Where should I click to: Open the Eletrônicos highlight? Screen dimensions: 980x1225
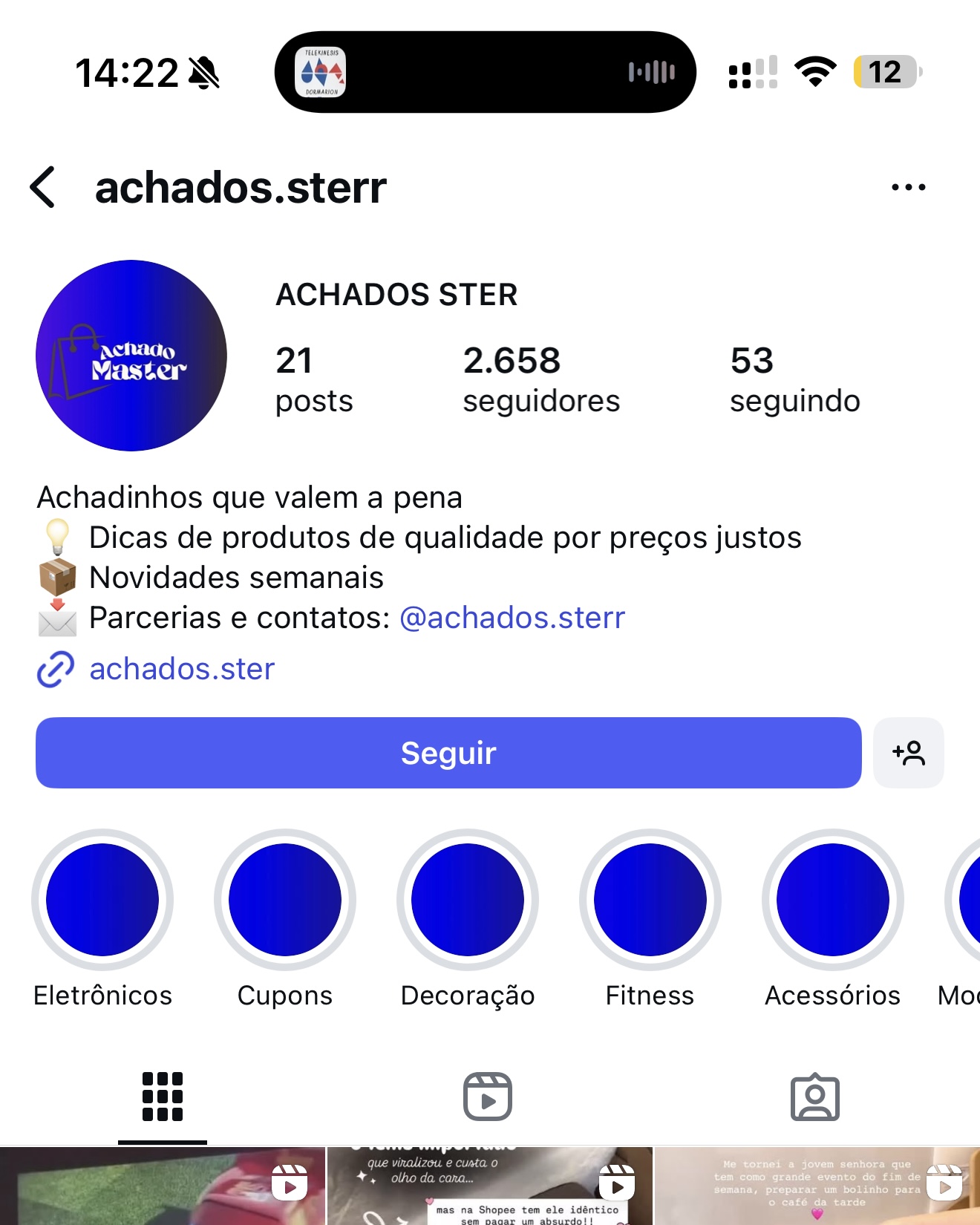[102, 900]
